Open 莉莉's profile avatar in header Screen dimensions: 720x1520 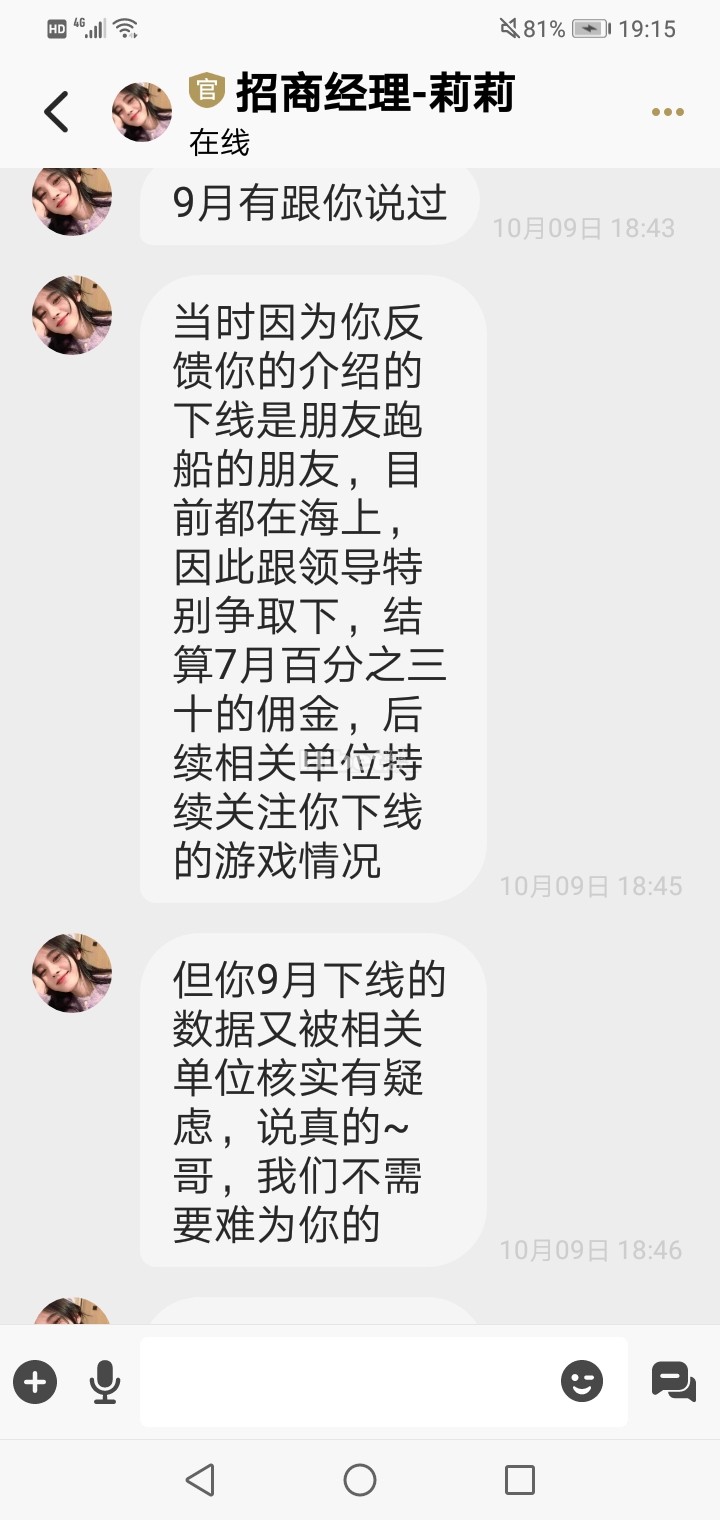(141, 112)
